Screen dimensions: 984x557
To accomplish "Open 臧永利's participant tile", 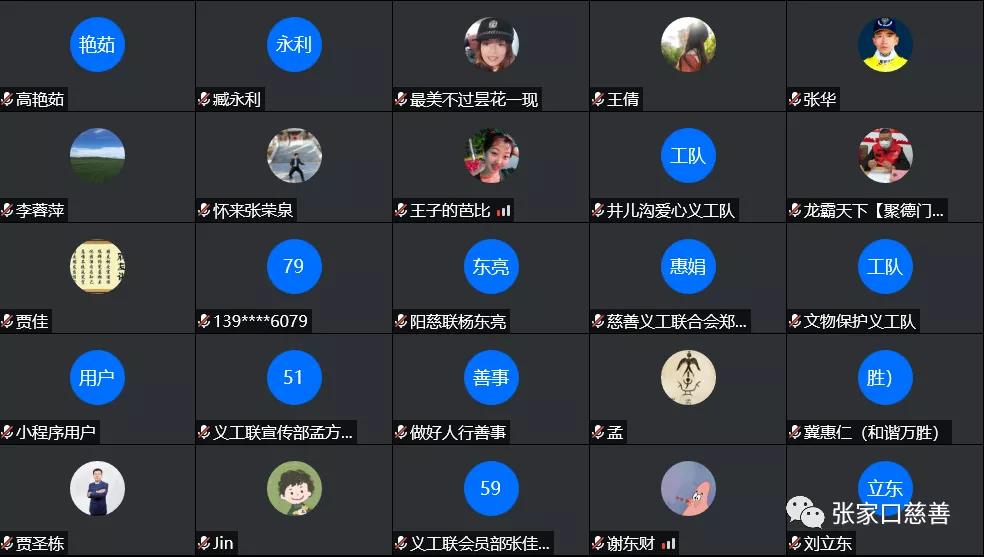I will point(294,55).
